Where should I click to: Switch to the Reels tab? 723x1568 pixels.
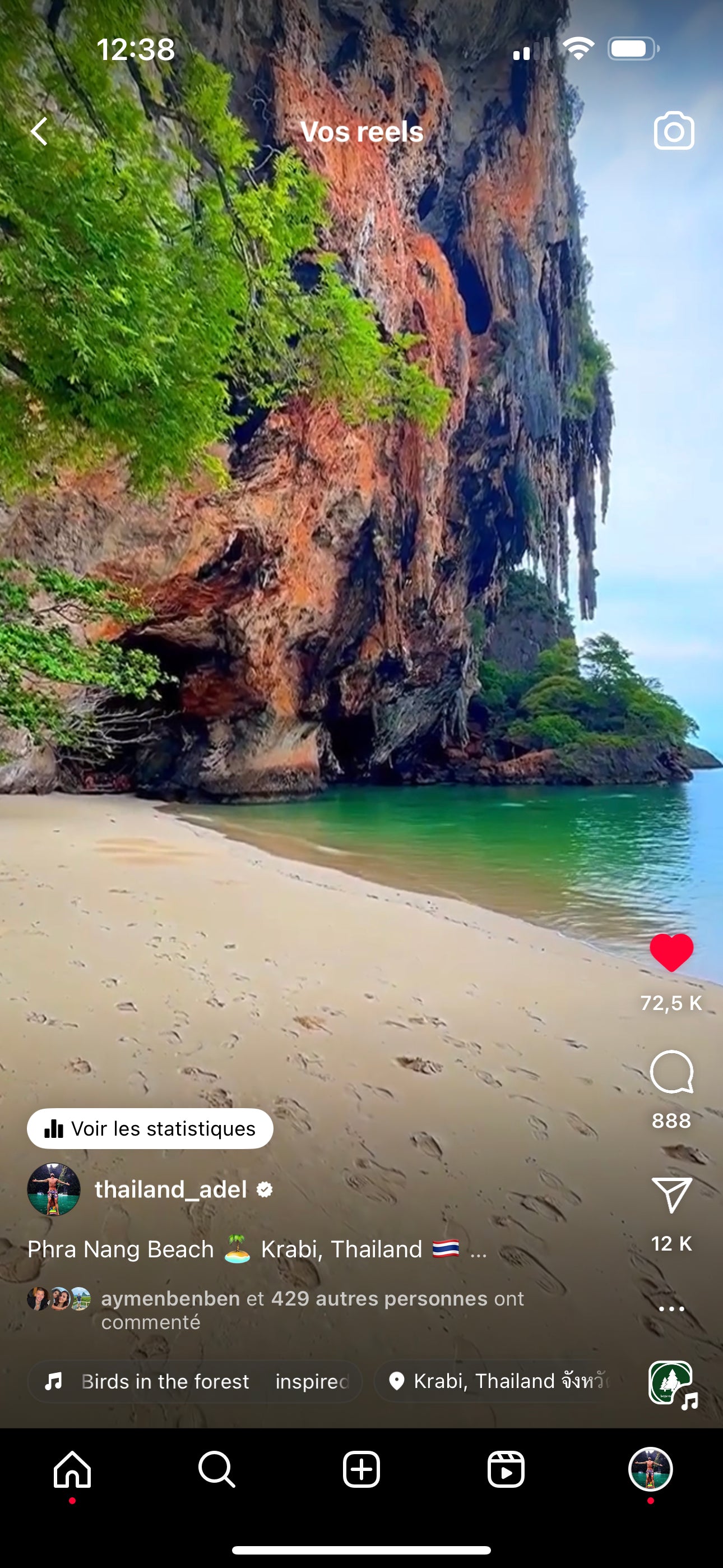click(x=506, y=1469)
